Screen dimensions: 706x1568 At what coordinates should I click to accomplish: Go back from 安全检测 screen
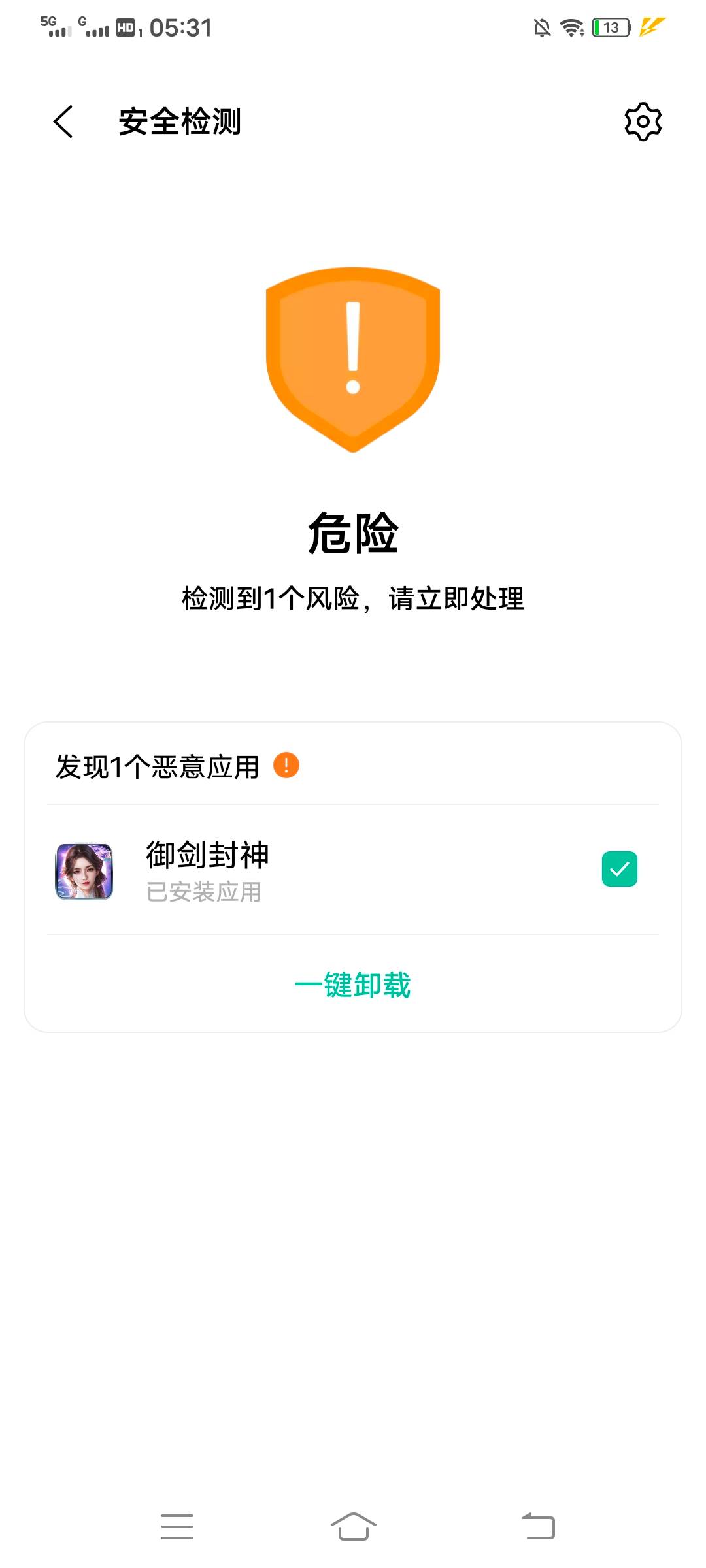[63, 122]
